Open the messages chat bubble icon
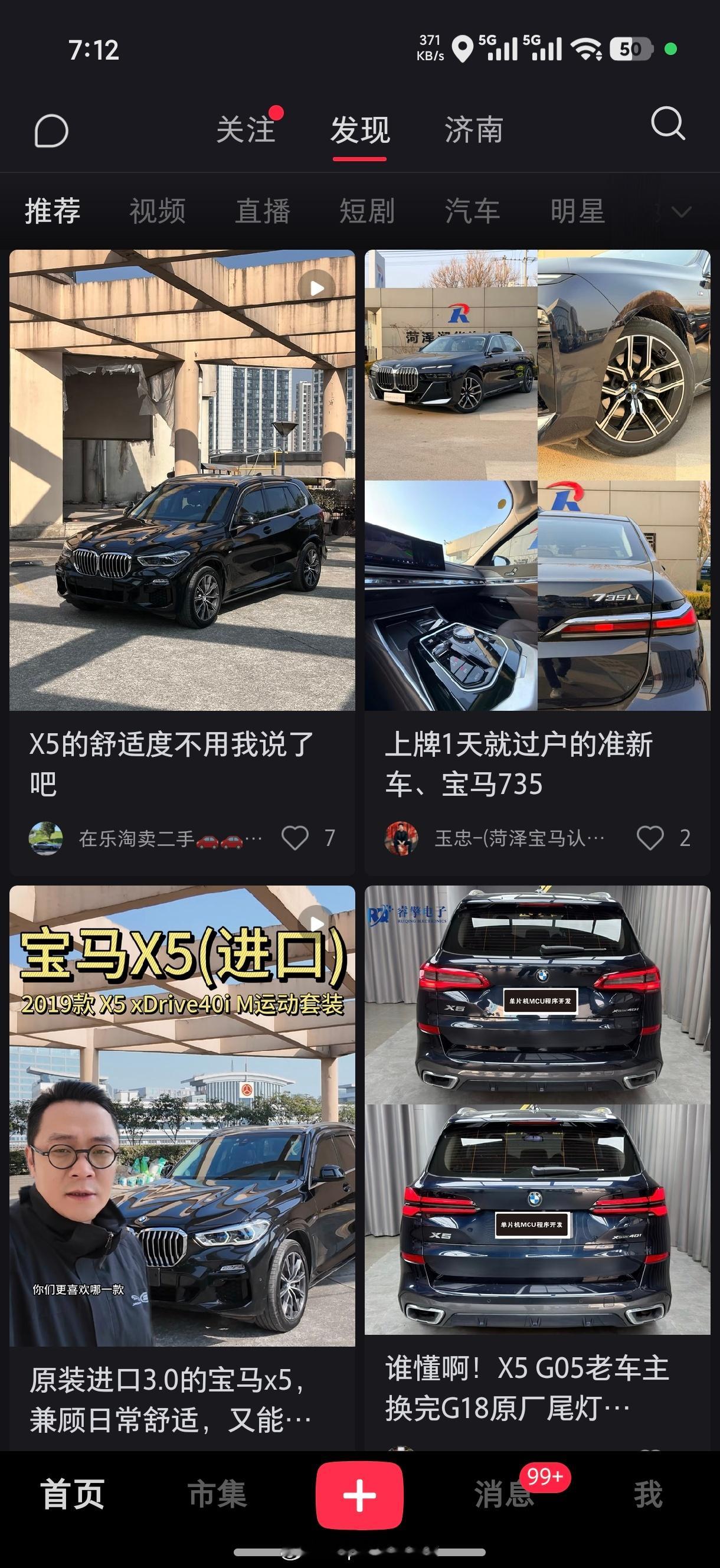Screen dimensions: 720x1568 pyautogui.click(x=54, y=130)
